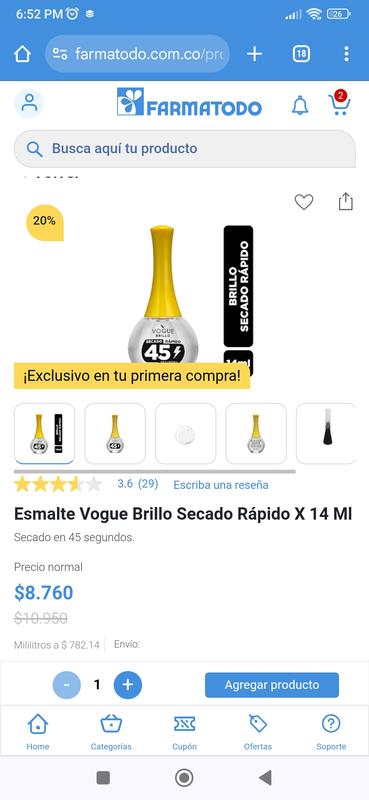
Task: Open the Cupón tab
Action: point(184,732)
